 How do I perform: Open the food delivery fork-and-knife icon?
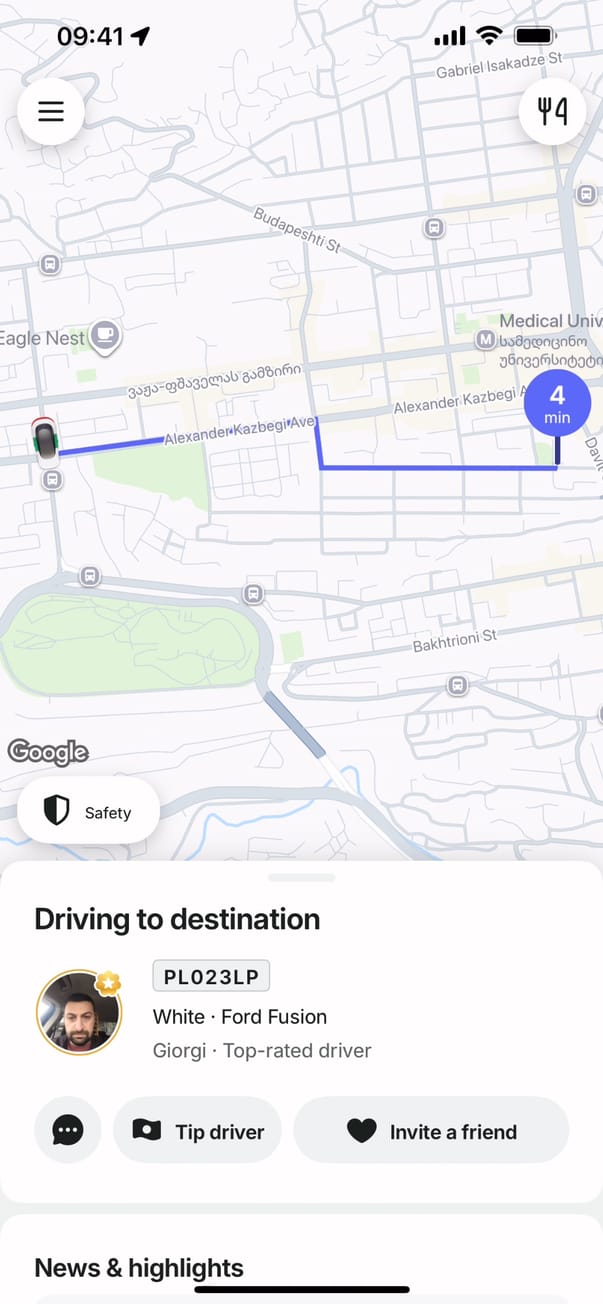point(552,111)
